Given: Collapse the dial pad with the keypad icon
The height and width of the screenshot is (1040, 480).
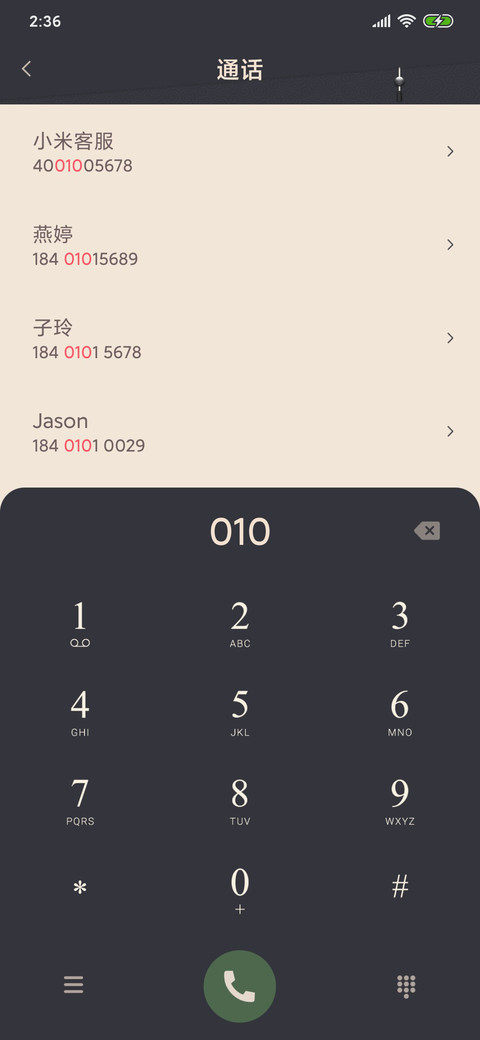Looking at the screenshot, I should point(406,986).
